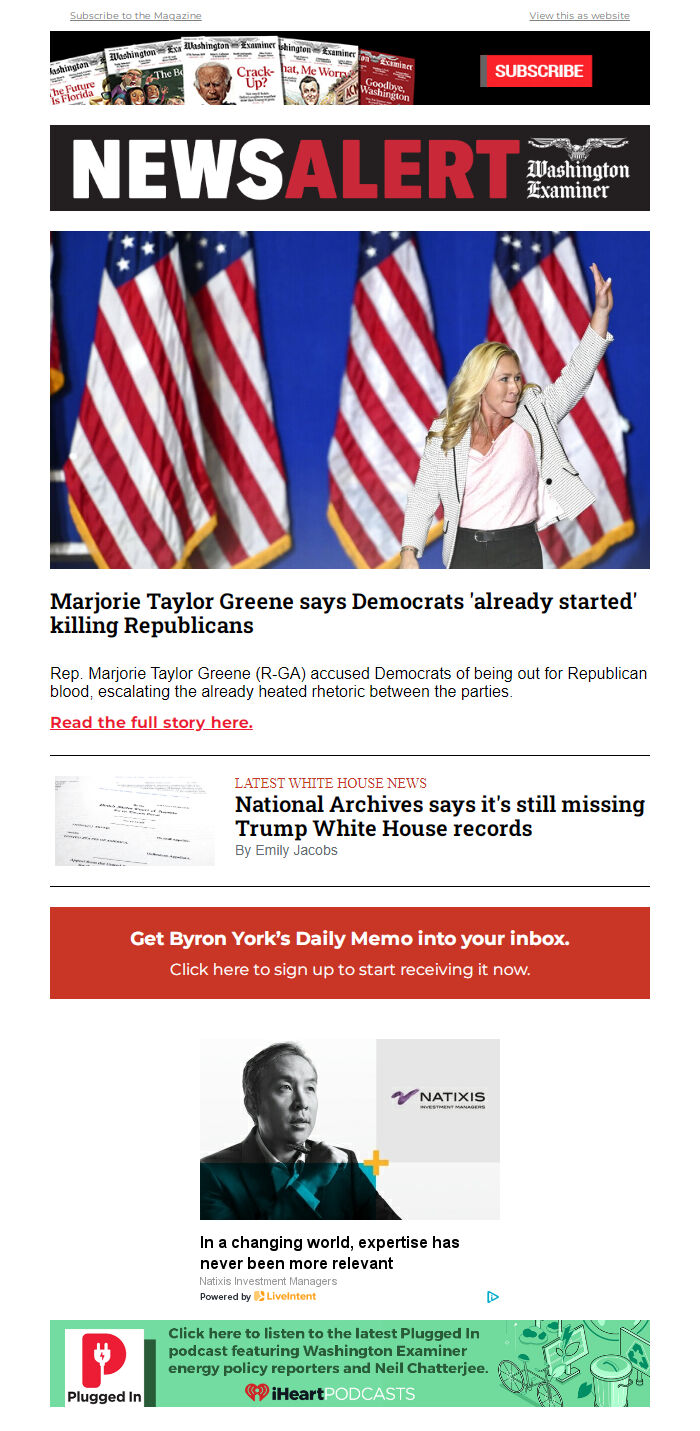Tap the red SUBSCRIBE button

(538, 71)
